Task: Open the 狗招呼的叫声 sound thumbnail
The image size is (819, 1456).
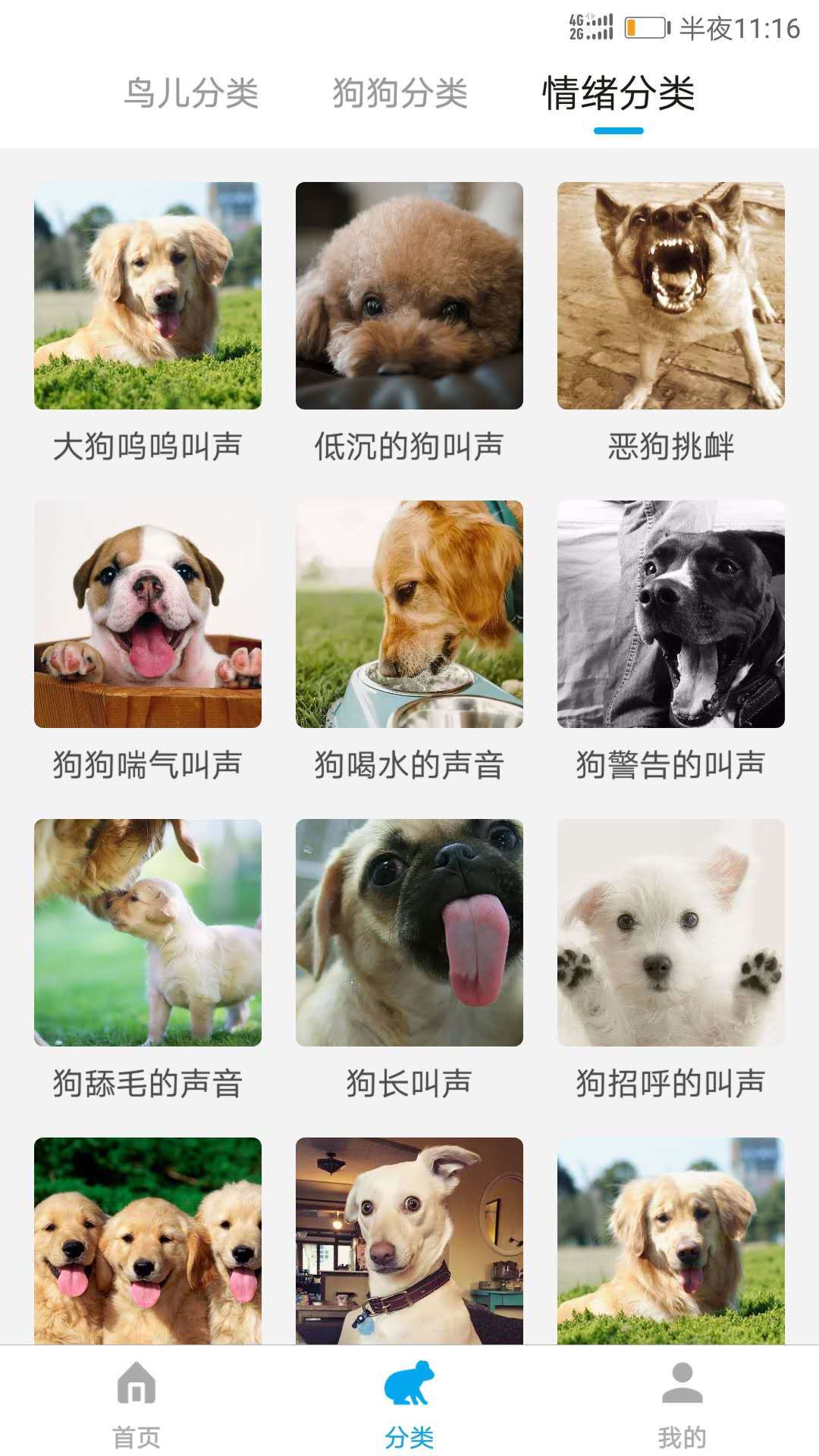Action: (672, 933)
